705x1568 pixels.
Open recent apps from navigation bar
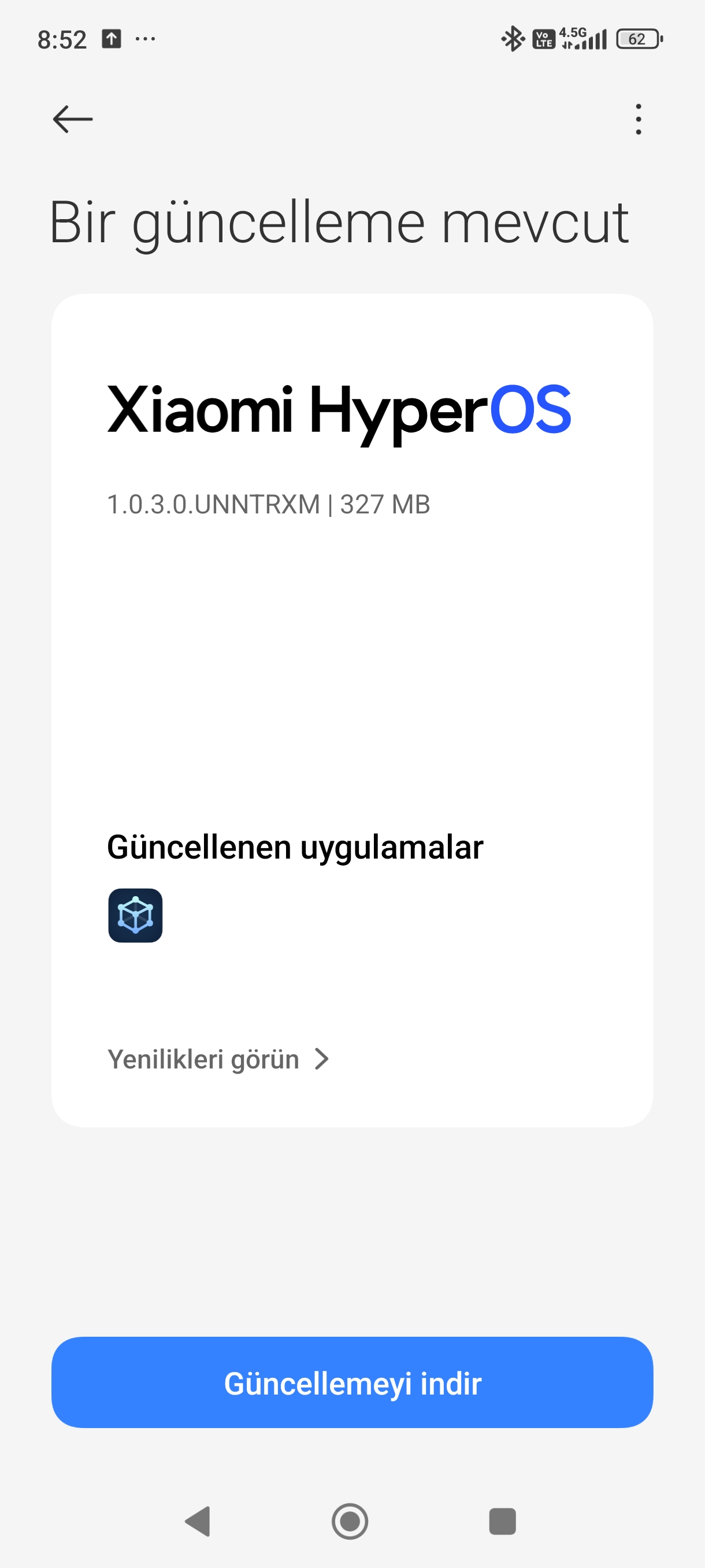(502, 1521)
